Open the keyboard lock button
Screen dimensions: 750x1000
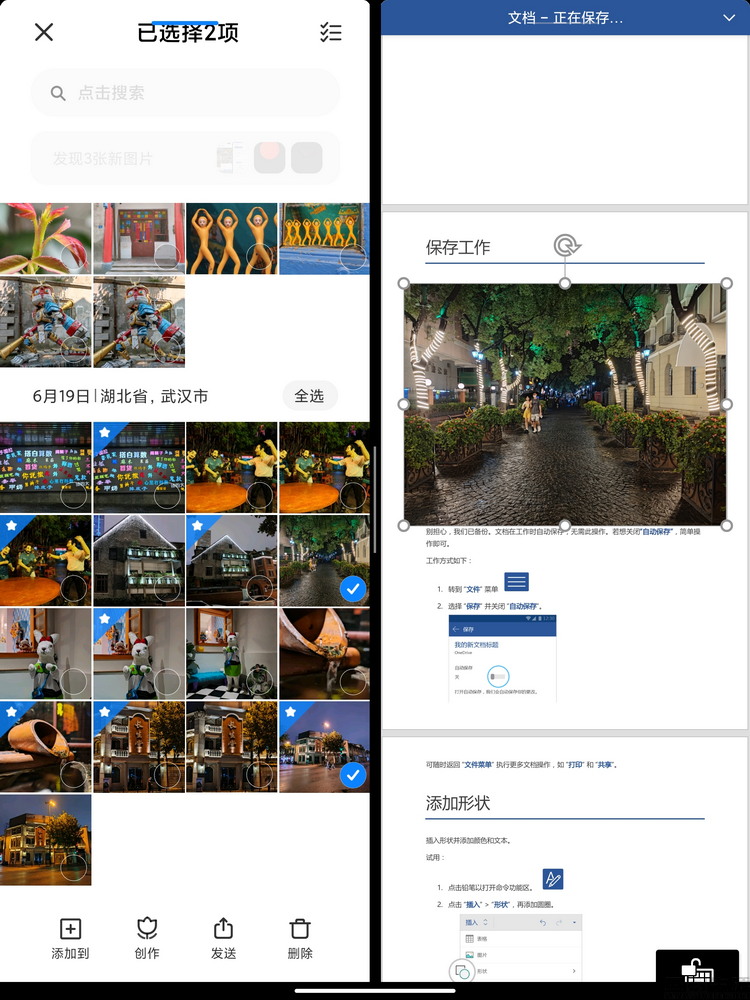pyautogui.click(x=697, y=974)
